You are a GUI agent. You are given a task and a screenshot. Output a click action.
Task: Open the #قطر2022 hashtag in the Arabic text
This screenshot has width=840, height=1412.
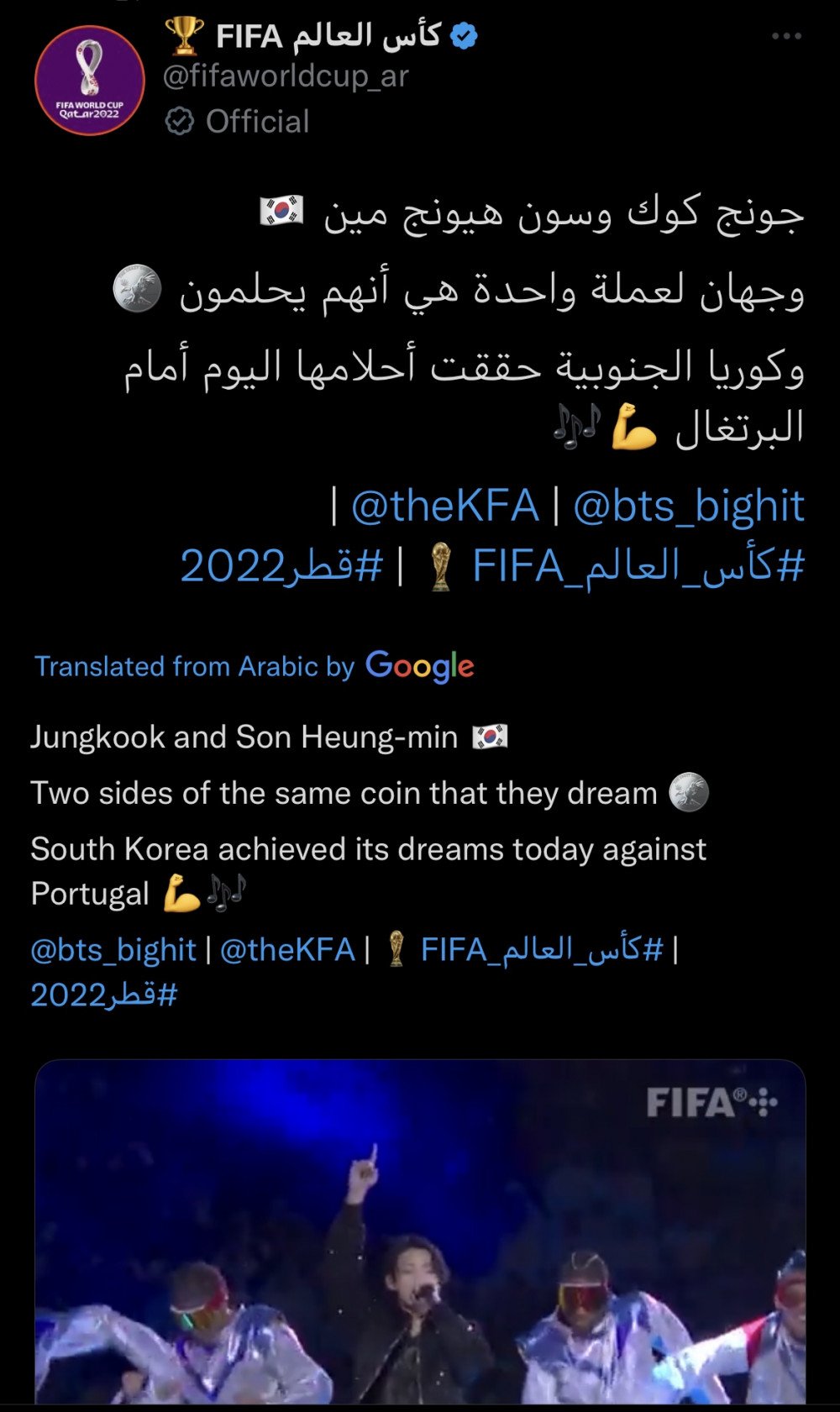pyautogui.click(x=281, y=565)
